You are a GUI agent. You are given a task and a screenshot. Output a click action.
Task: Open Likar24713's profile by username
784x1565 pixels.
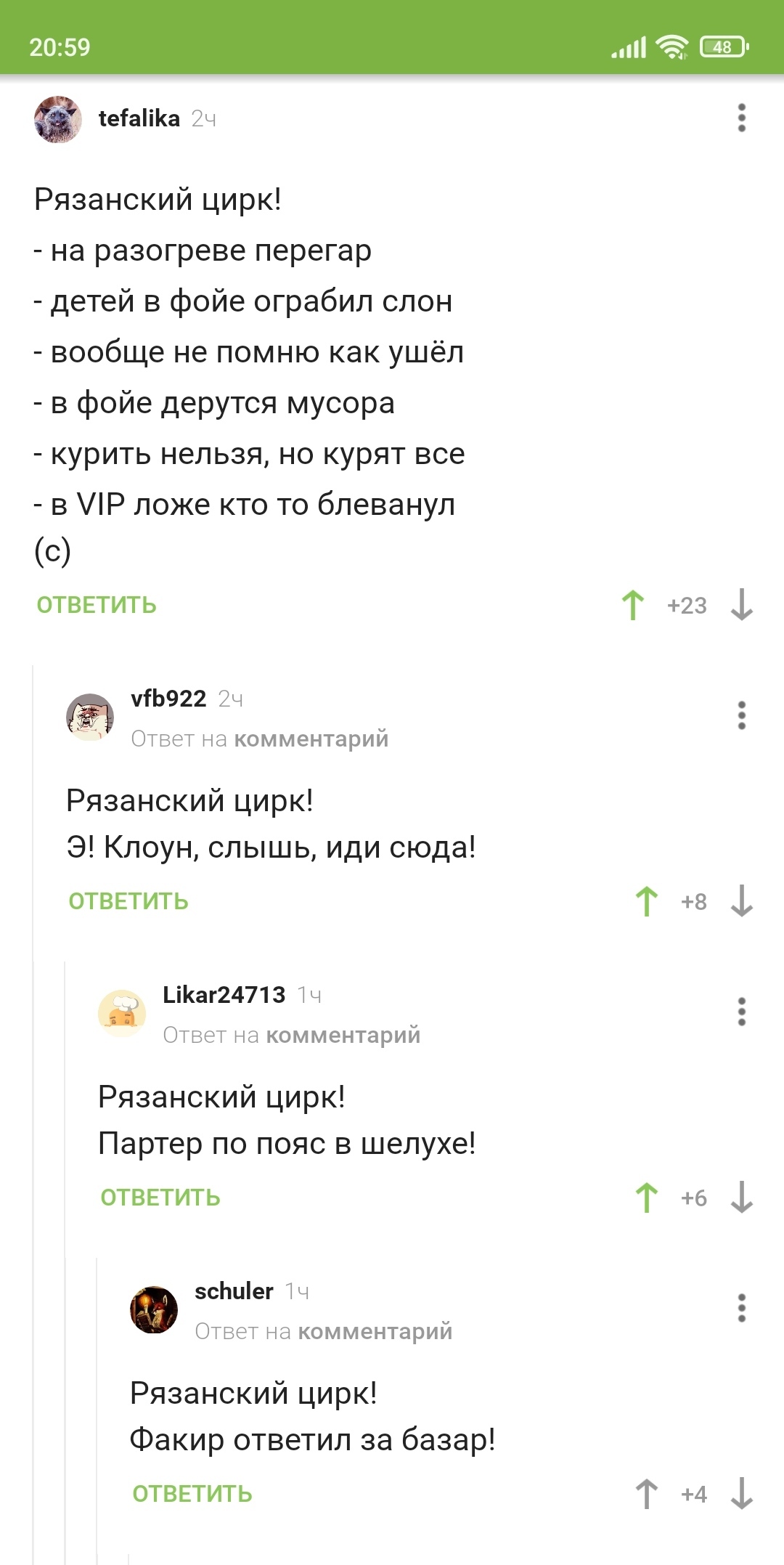tap(224, 994)
